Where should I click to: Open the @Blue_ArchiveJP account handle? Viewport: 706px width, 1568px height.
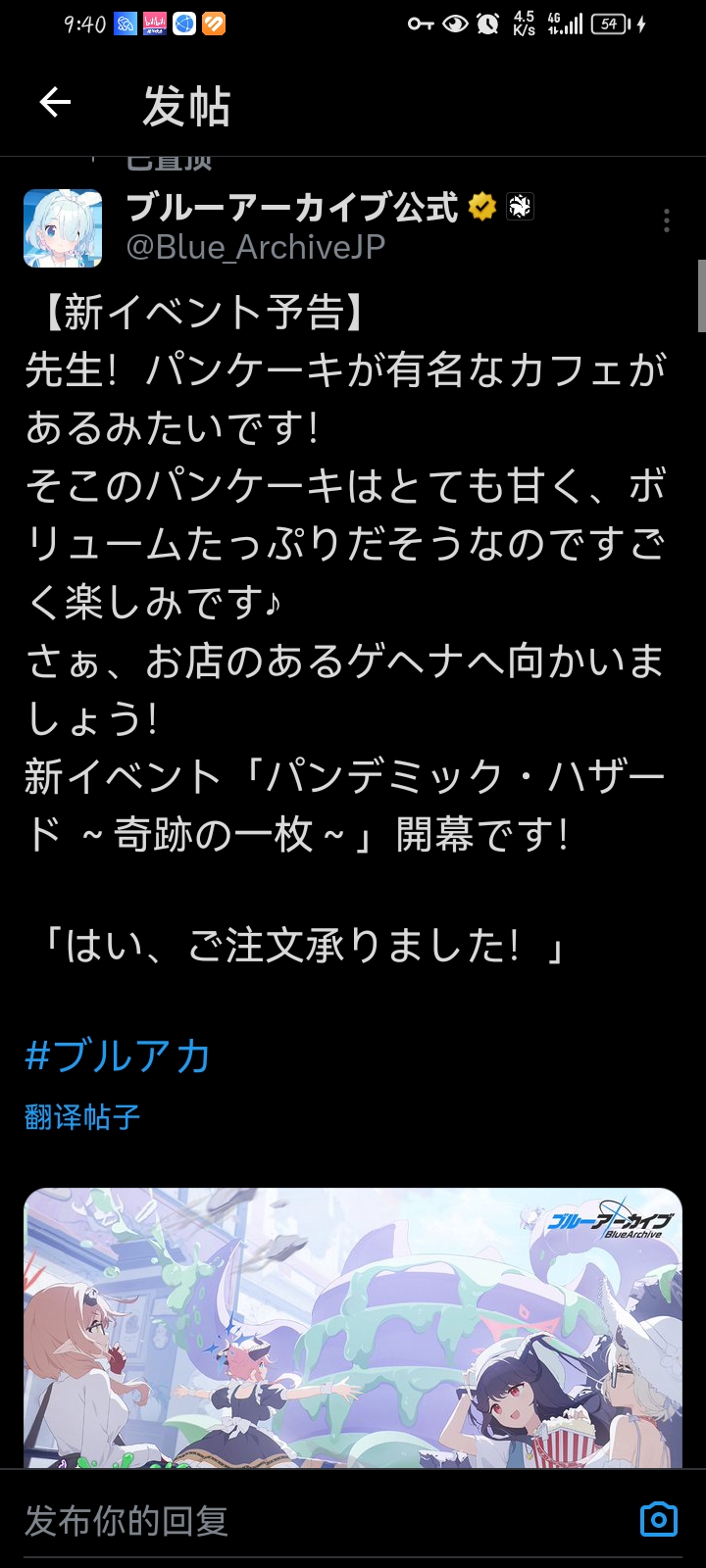(x=255, y=247)
